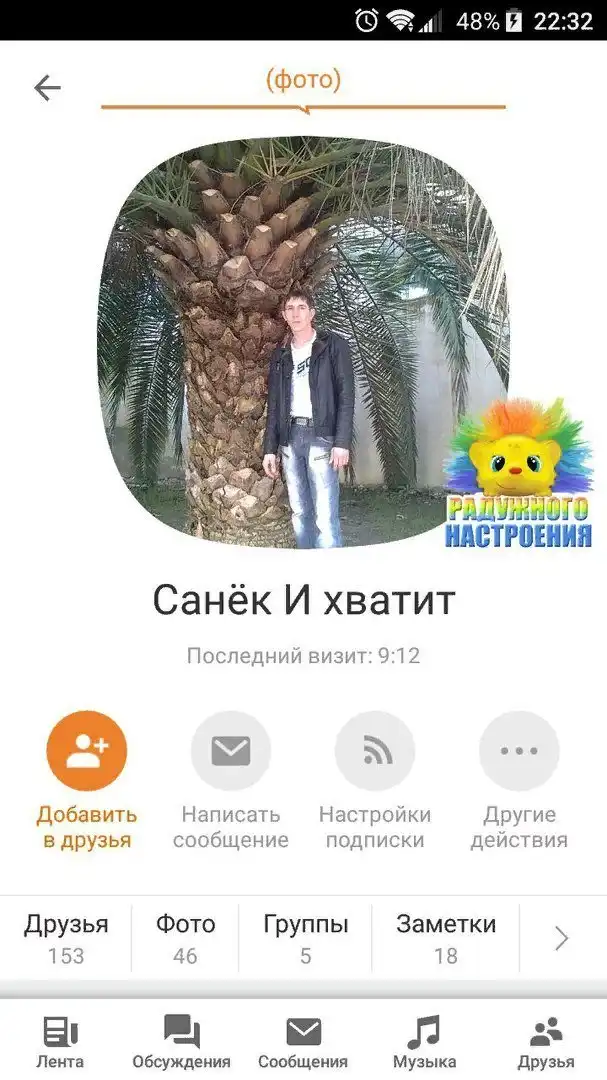The width and height of the screenshot is (607, 1080).
Task: Tap the chevron to show more sections
Action: tap(562, 939)
